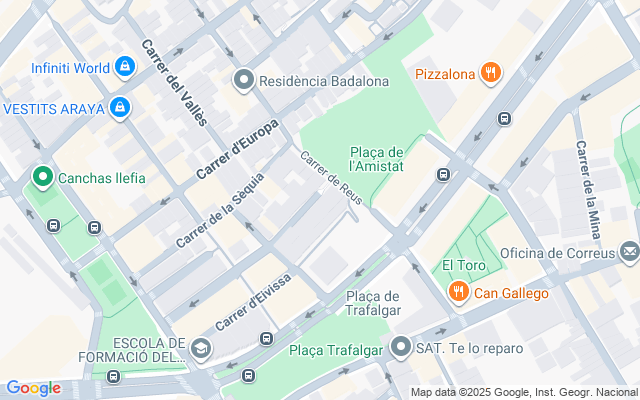Open the Infiniti World shop pin
The image size is (640, 400).
pyautogui.click(x=124, y=68)
